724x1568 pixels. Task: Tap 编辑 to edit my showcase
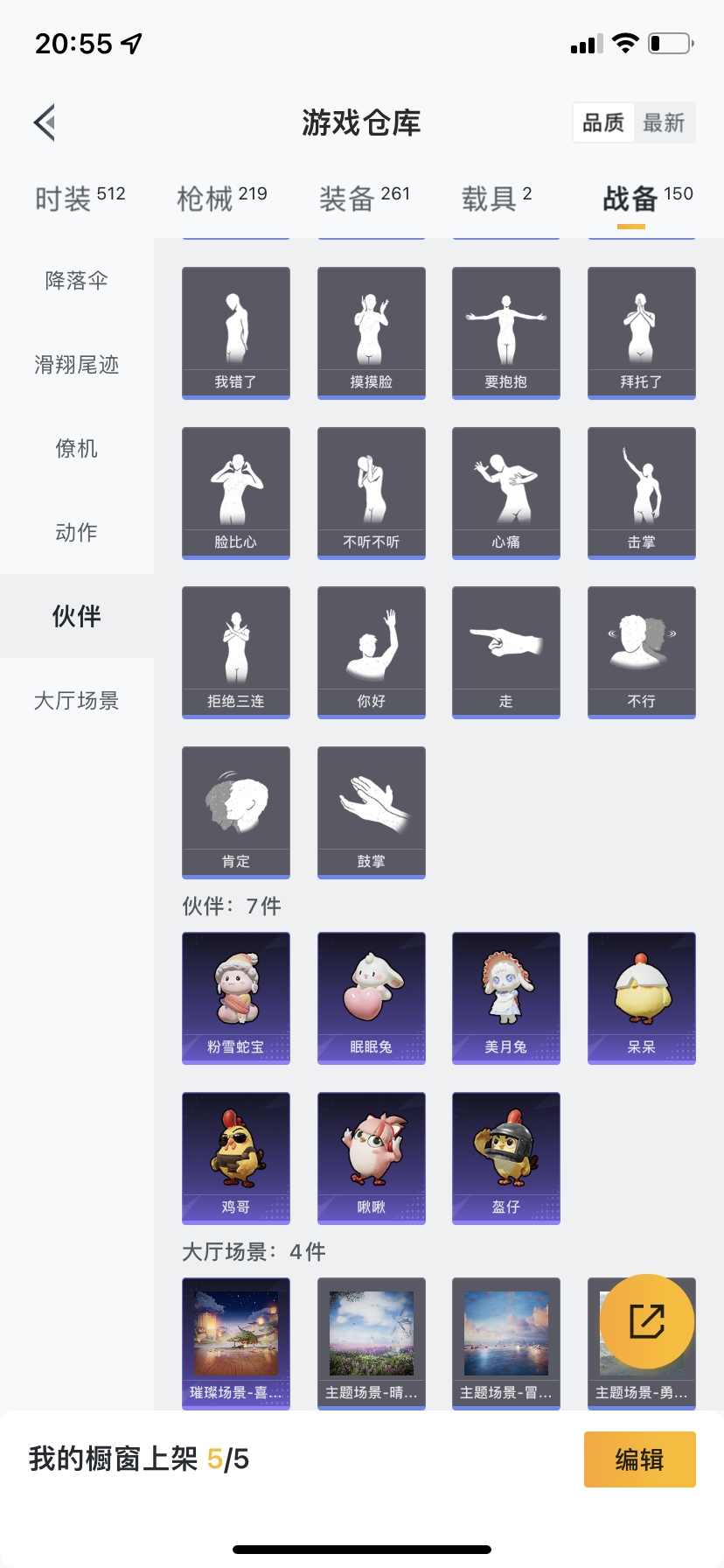click(x=639, y=1459)
